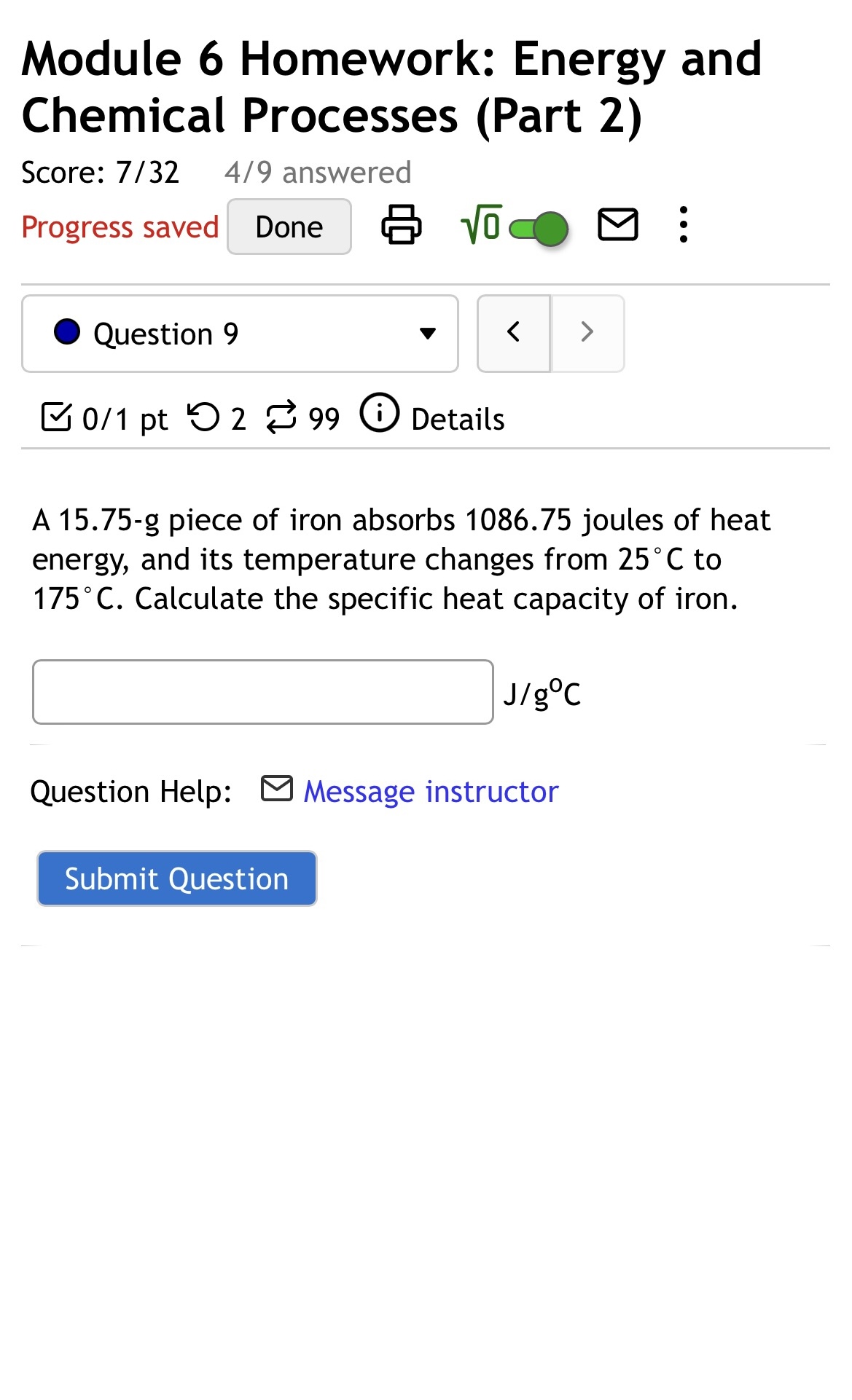Open the vertical three-dot overflow menu
Screen dimensions: 852x1400
pyautogui.click(x=683, y=226)
